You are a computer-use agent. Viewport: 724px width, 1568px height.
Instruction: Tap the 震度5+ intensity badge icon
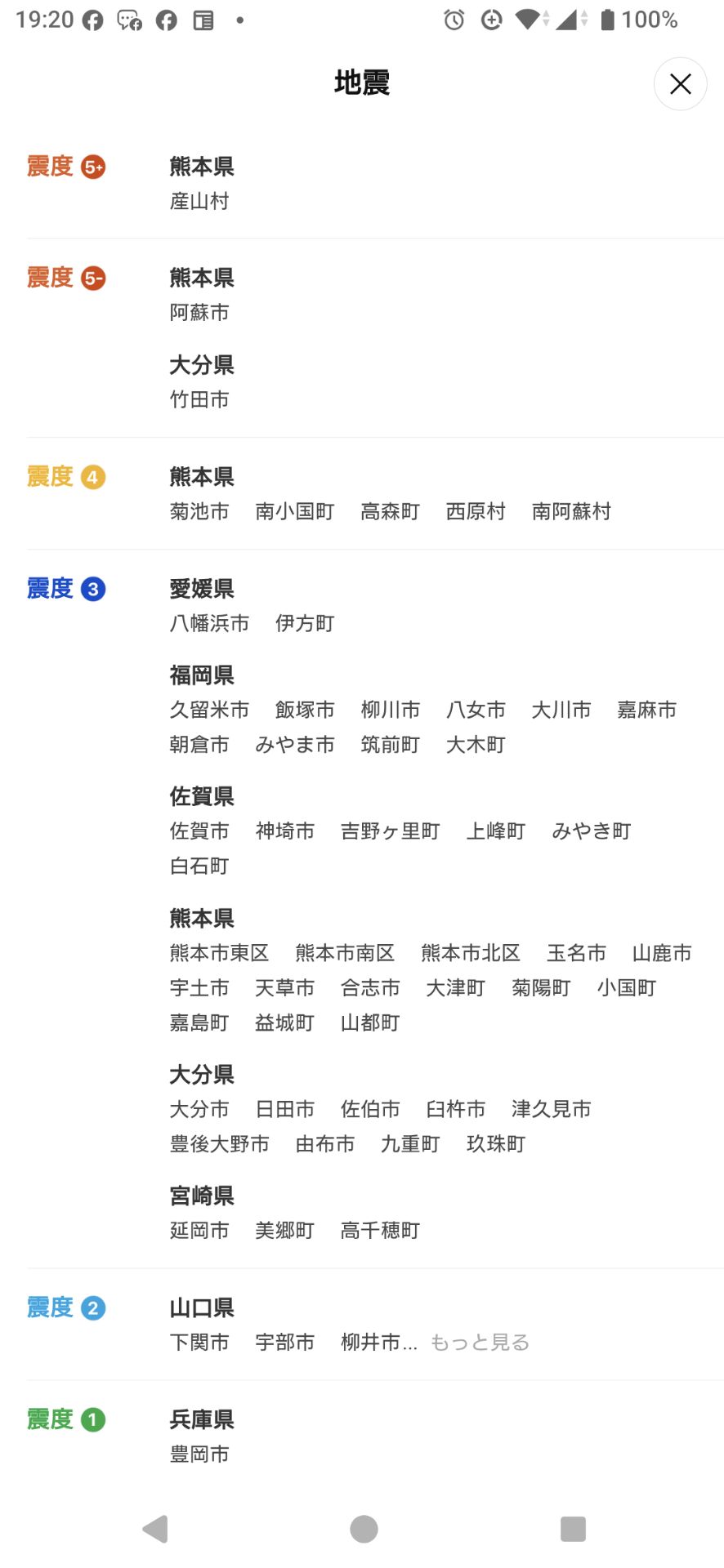(x=92, y=166)
